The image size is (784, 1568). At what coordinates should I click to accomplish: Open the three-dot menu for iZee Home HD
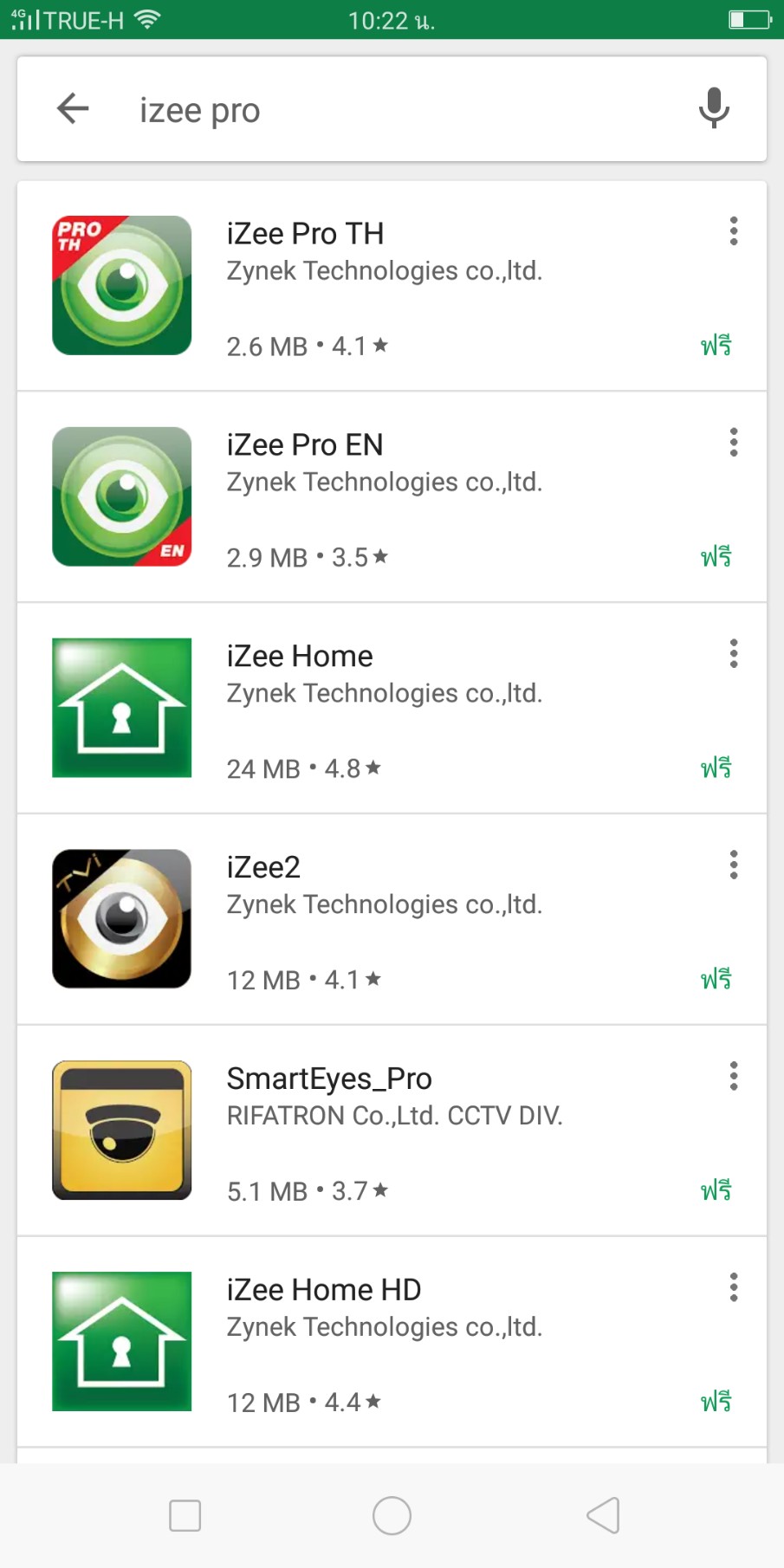tap(733, 1287)
